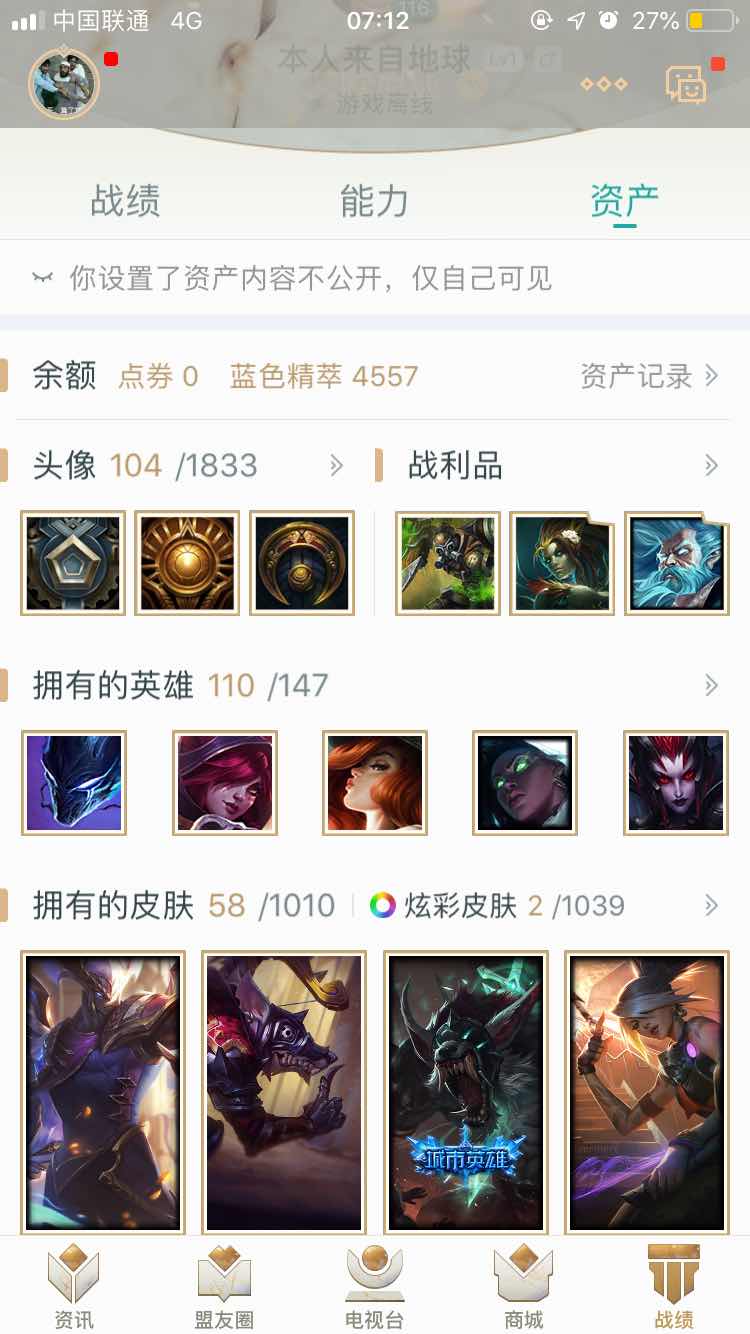Expand the 头像 collection list
This screenshot has width=750, height=1334.
[335, 465]
